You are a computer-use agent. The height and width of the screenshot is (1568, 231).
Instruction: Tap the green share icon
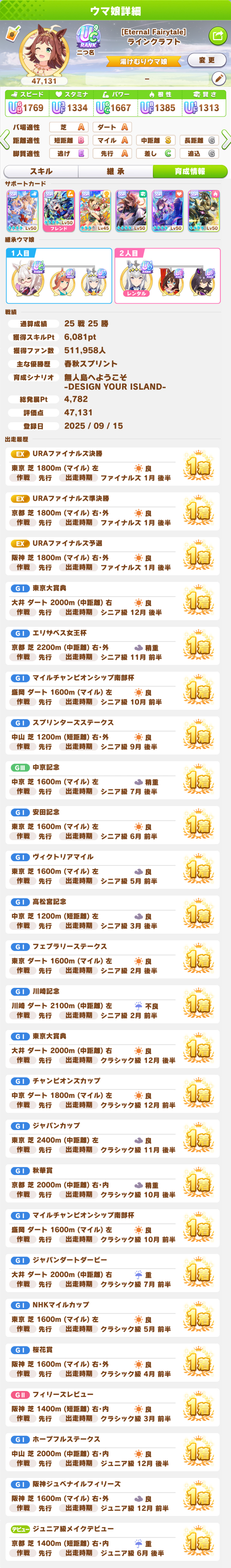click(217, 36)
